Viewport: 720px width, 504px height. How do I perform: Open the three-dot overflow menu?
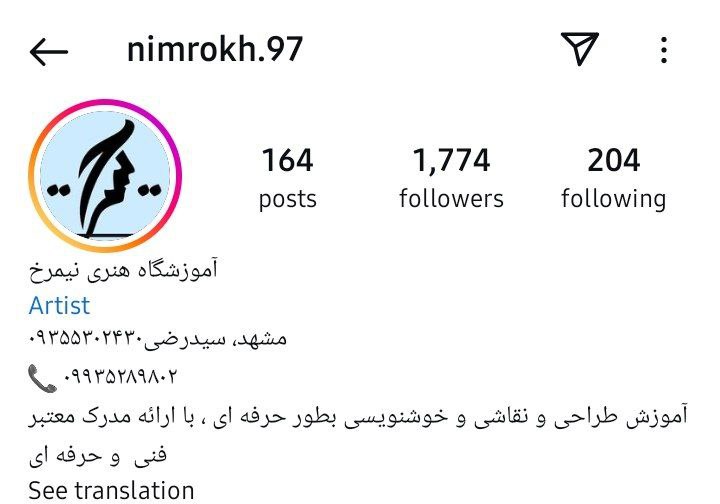(665, 50)
